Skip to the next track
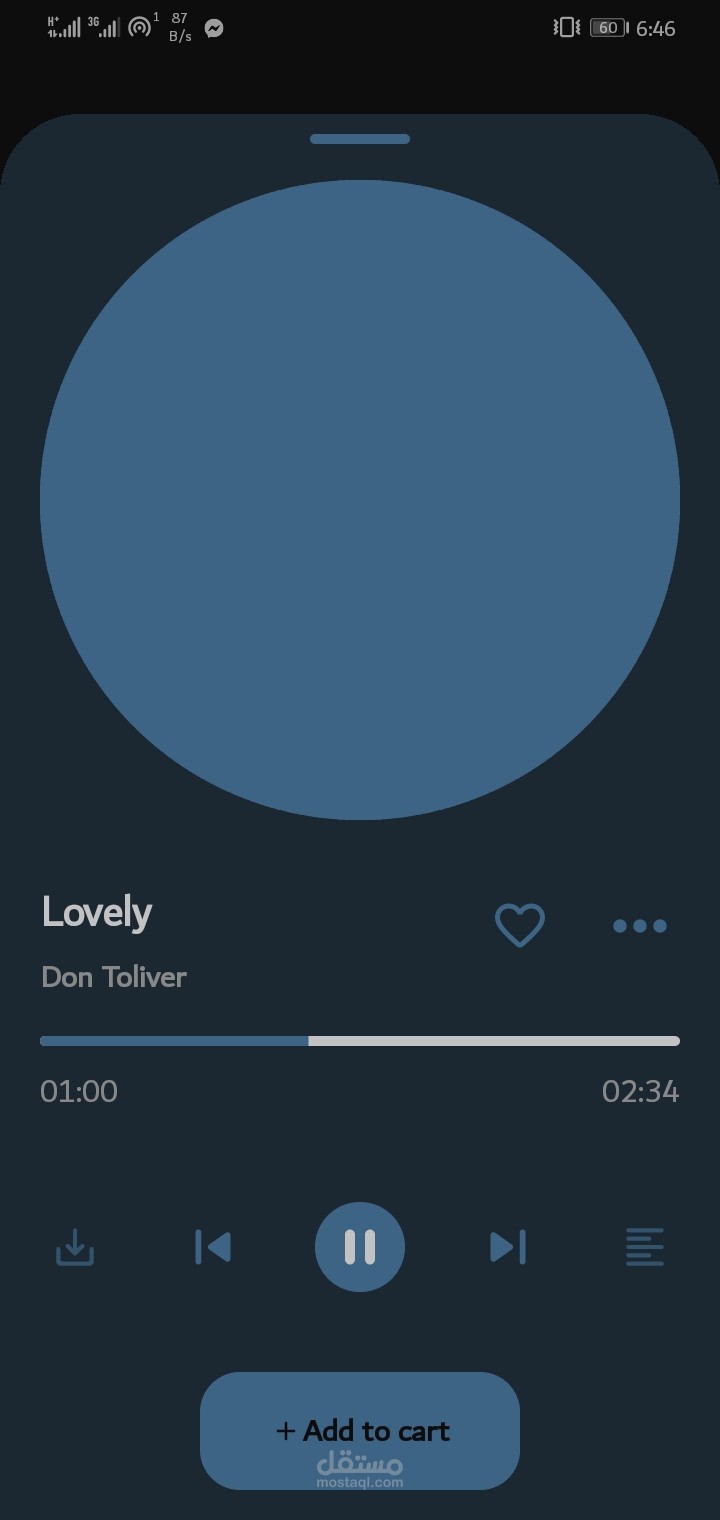This screenshot has height=1520, width=720. pyautogui.click(x=507, y=1247)
